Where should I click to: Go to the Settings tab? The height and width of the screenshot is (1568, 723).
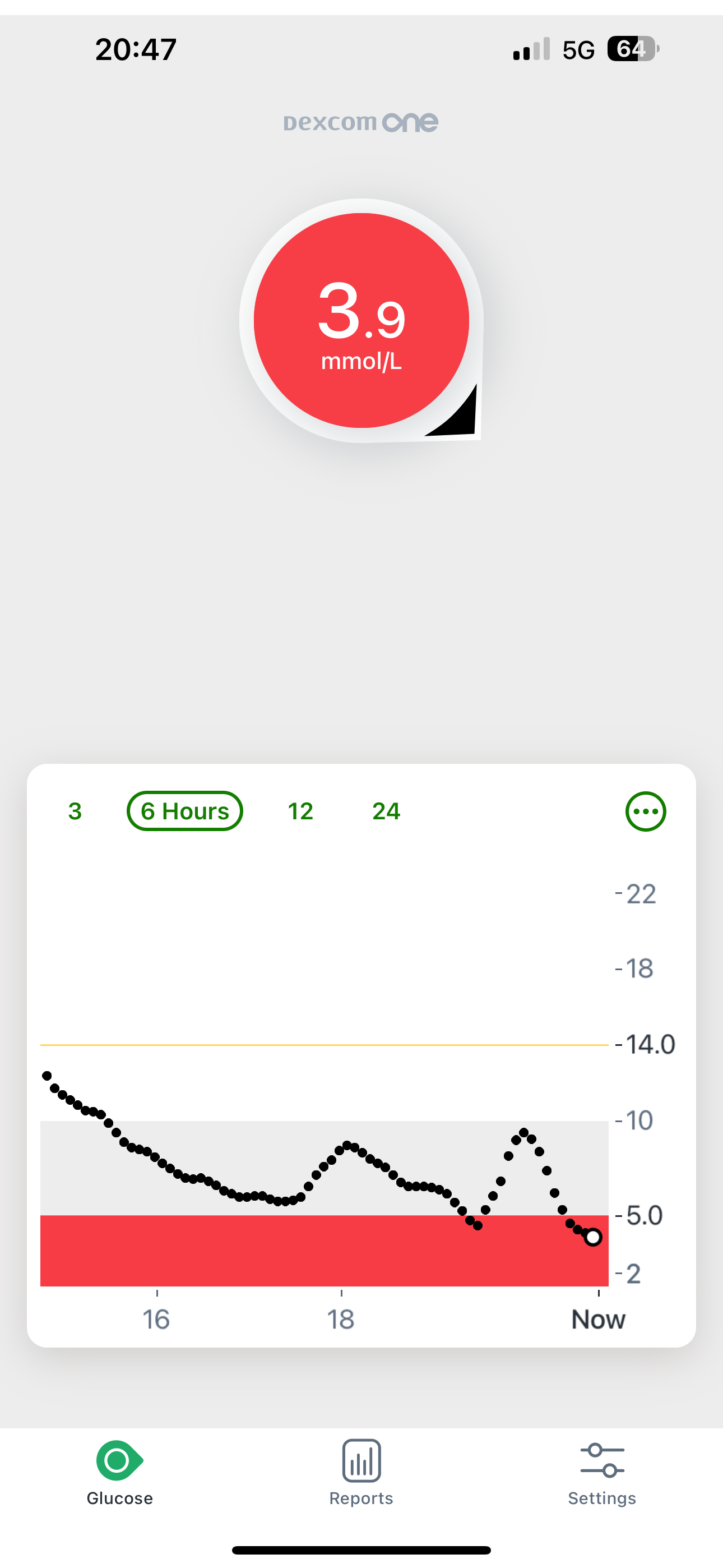[x=601, y=1472]
